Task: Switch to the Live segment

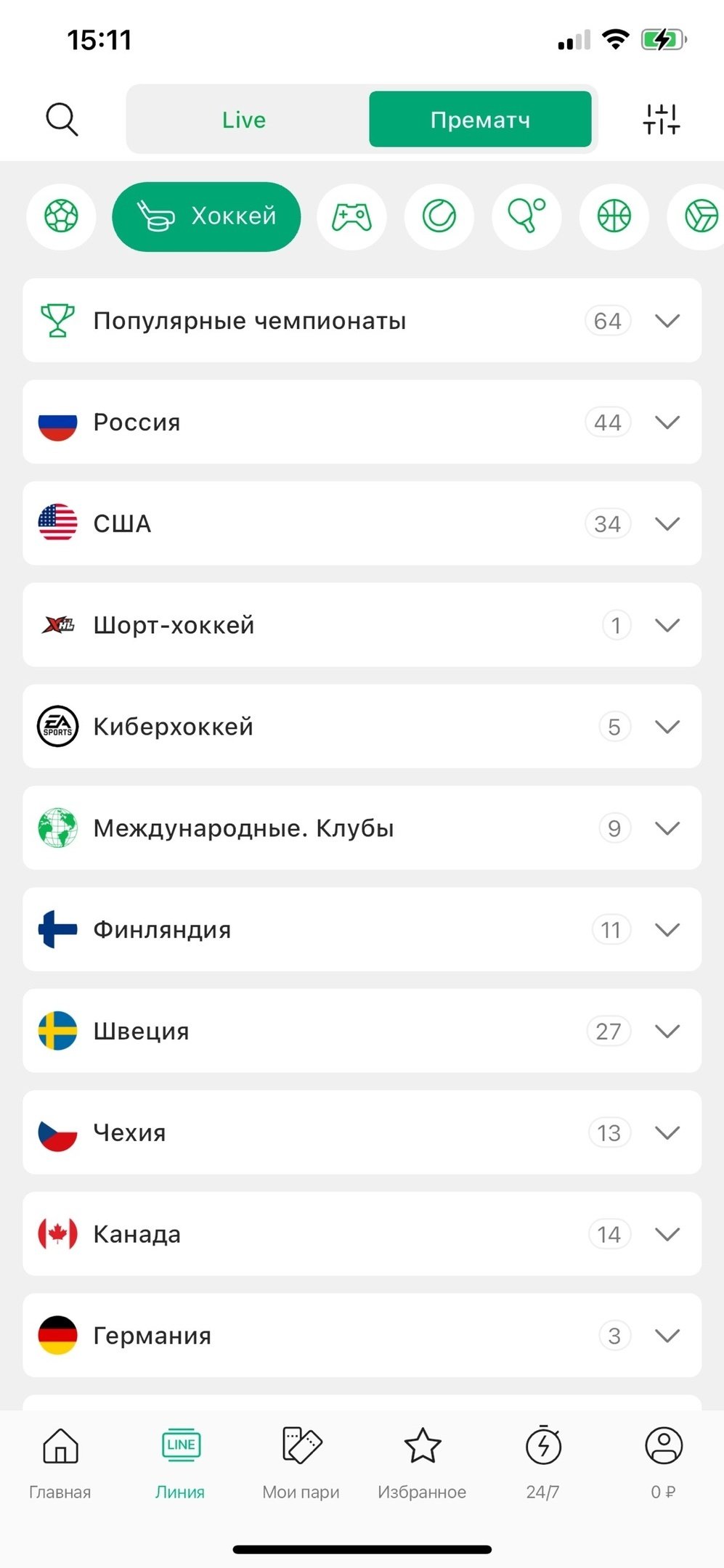Action: point(244,120)
